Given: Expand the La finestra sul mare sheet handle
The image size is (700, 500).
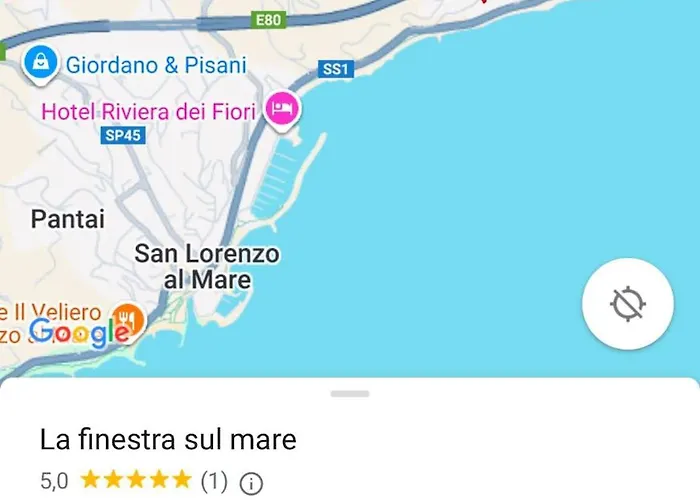Looking at the screenshot, I should click(349, 394).
